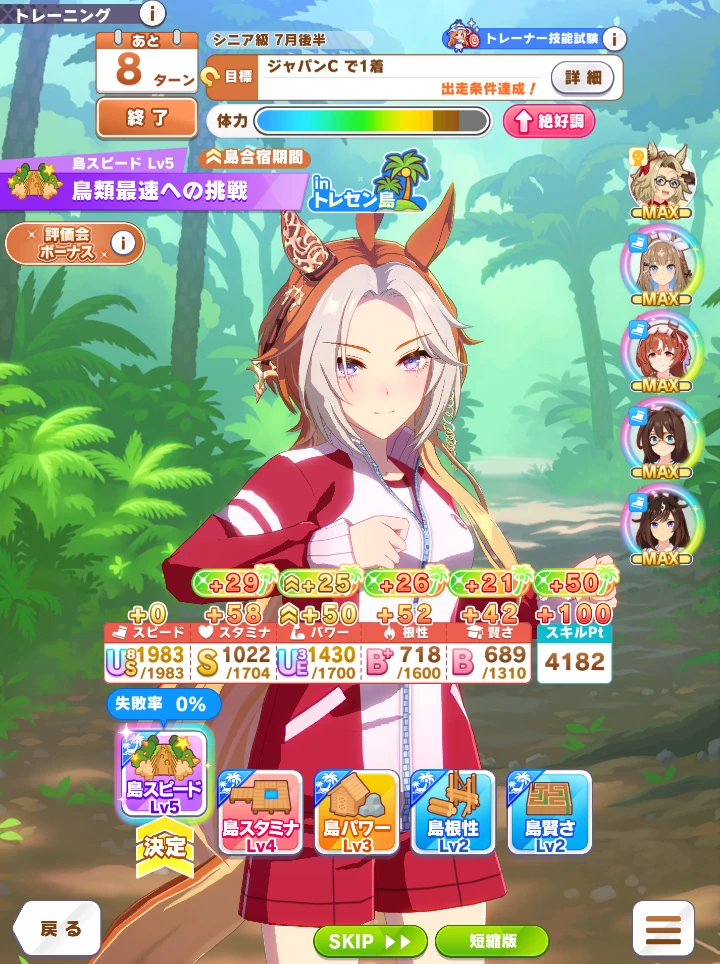Viewport: 720px width, 964px height.
Task: Go back with the 戻る button
Action: coord(57,928)
